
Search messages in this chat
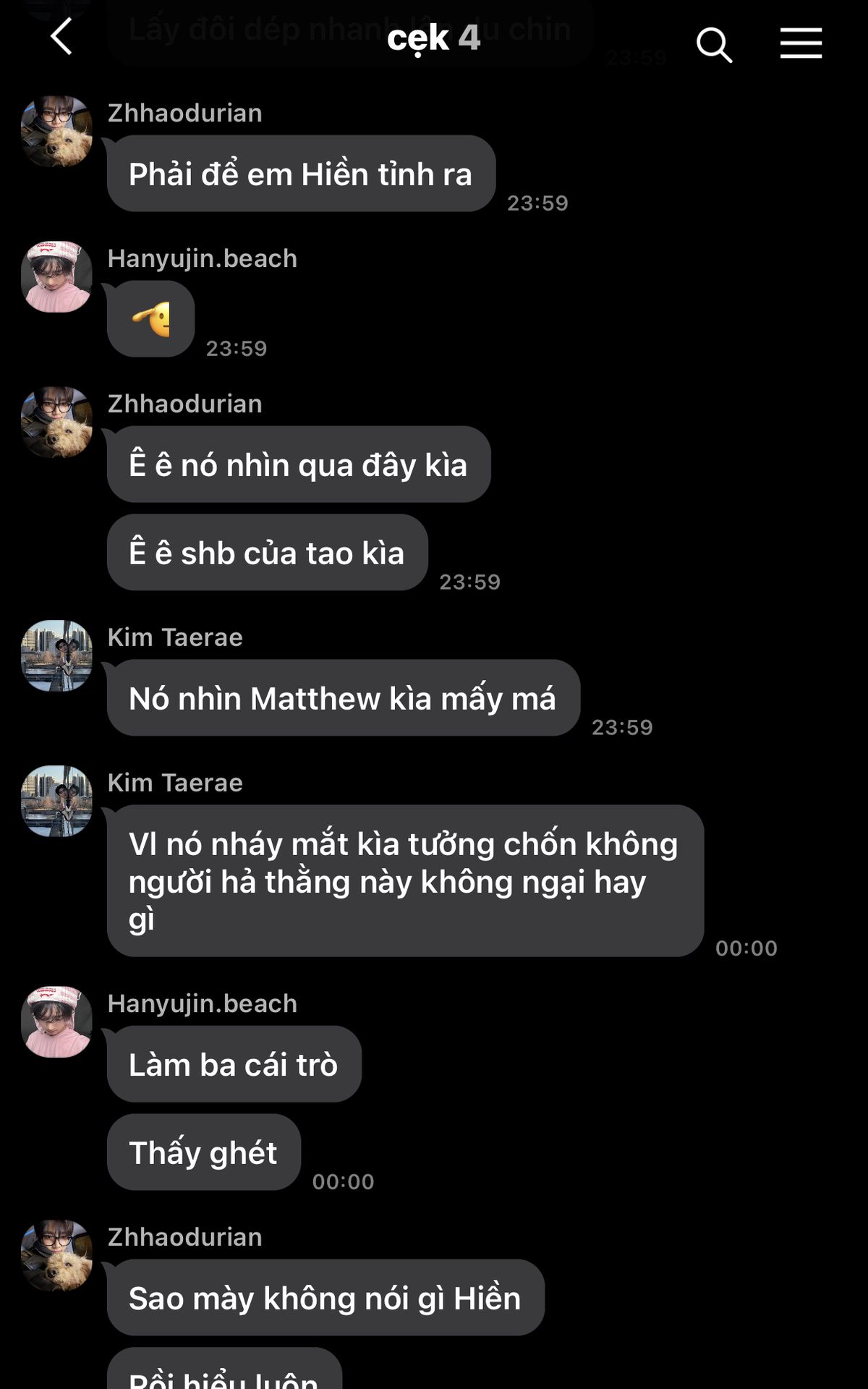click(x=713, y=45)
